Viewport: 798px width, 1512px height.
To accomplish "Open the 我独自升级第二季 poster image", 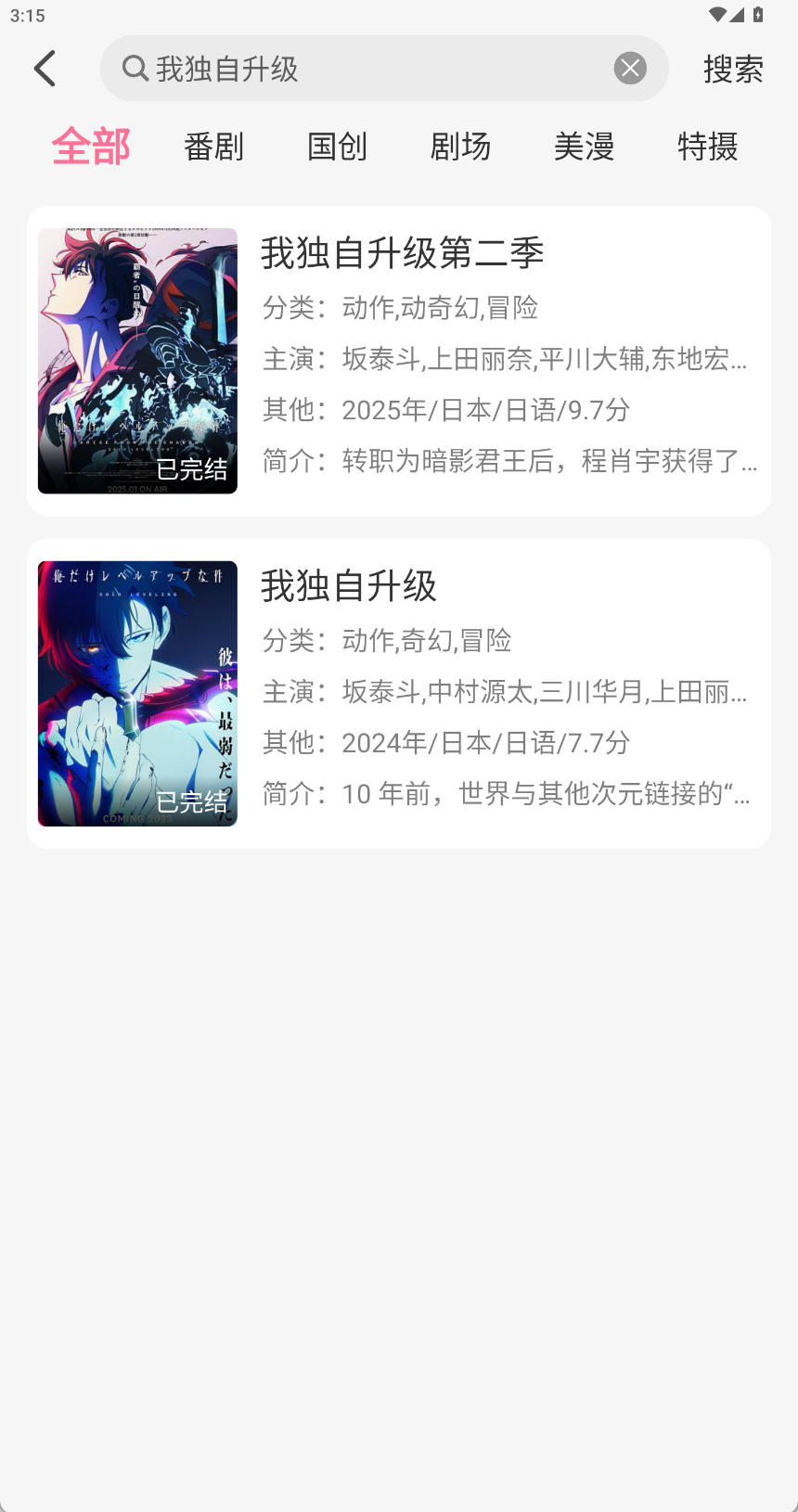I will tap(136, 360).
